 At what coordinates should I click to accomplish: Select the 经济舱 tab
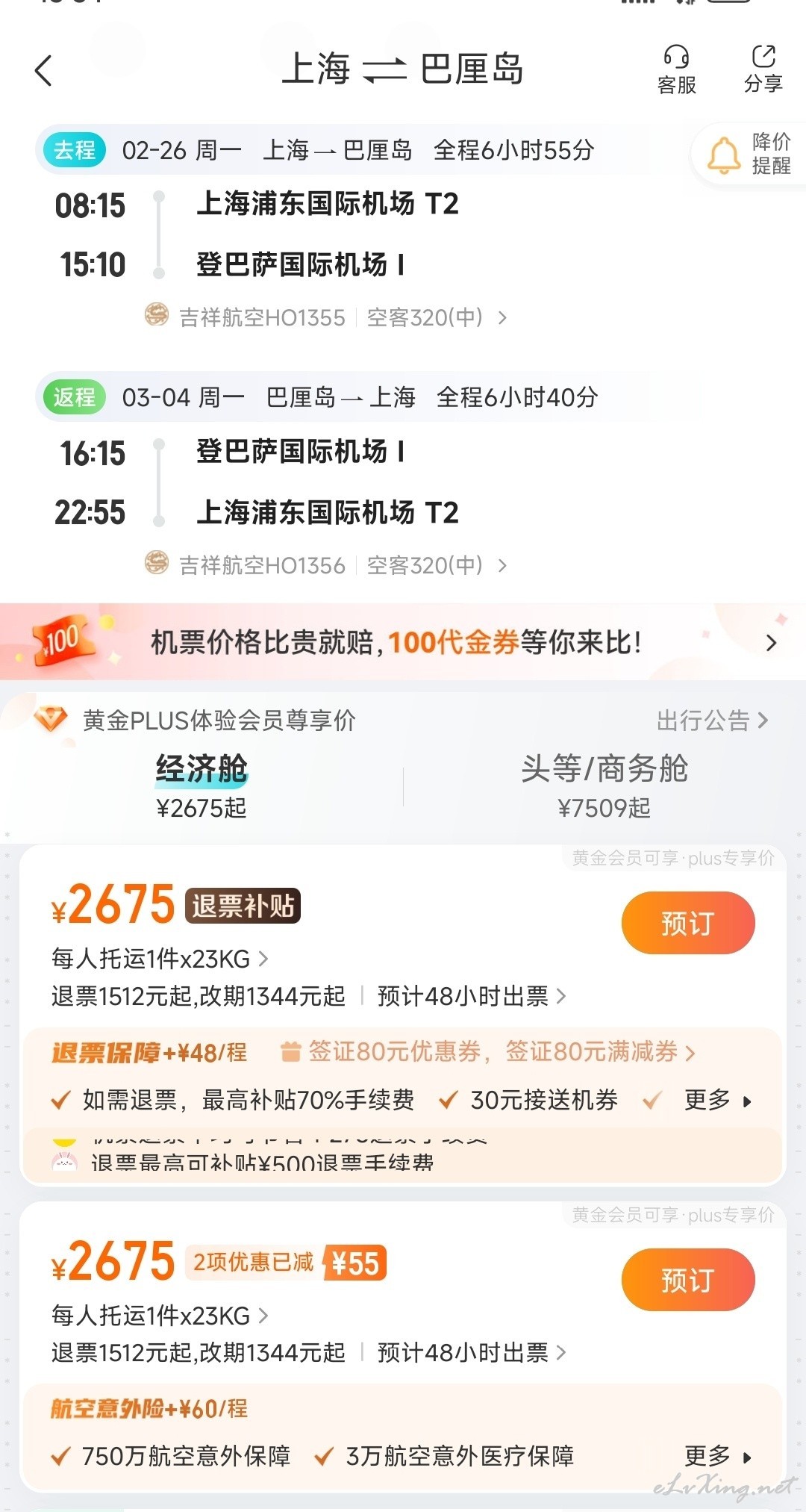[x=201, y=785]
